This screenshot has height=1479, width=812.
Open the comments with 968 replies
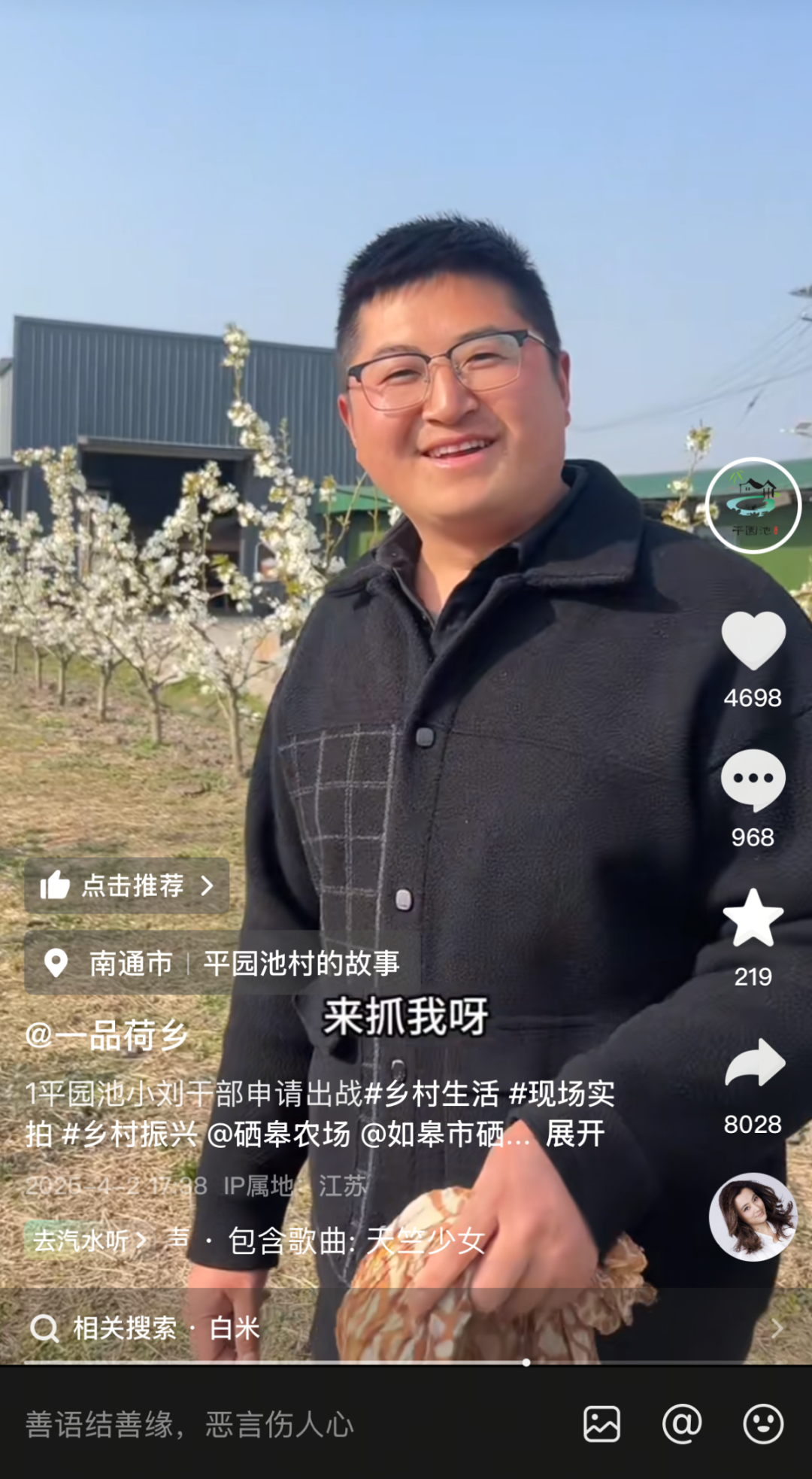coord(753,780)
